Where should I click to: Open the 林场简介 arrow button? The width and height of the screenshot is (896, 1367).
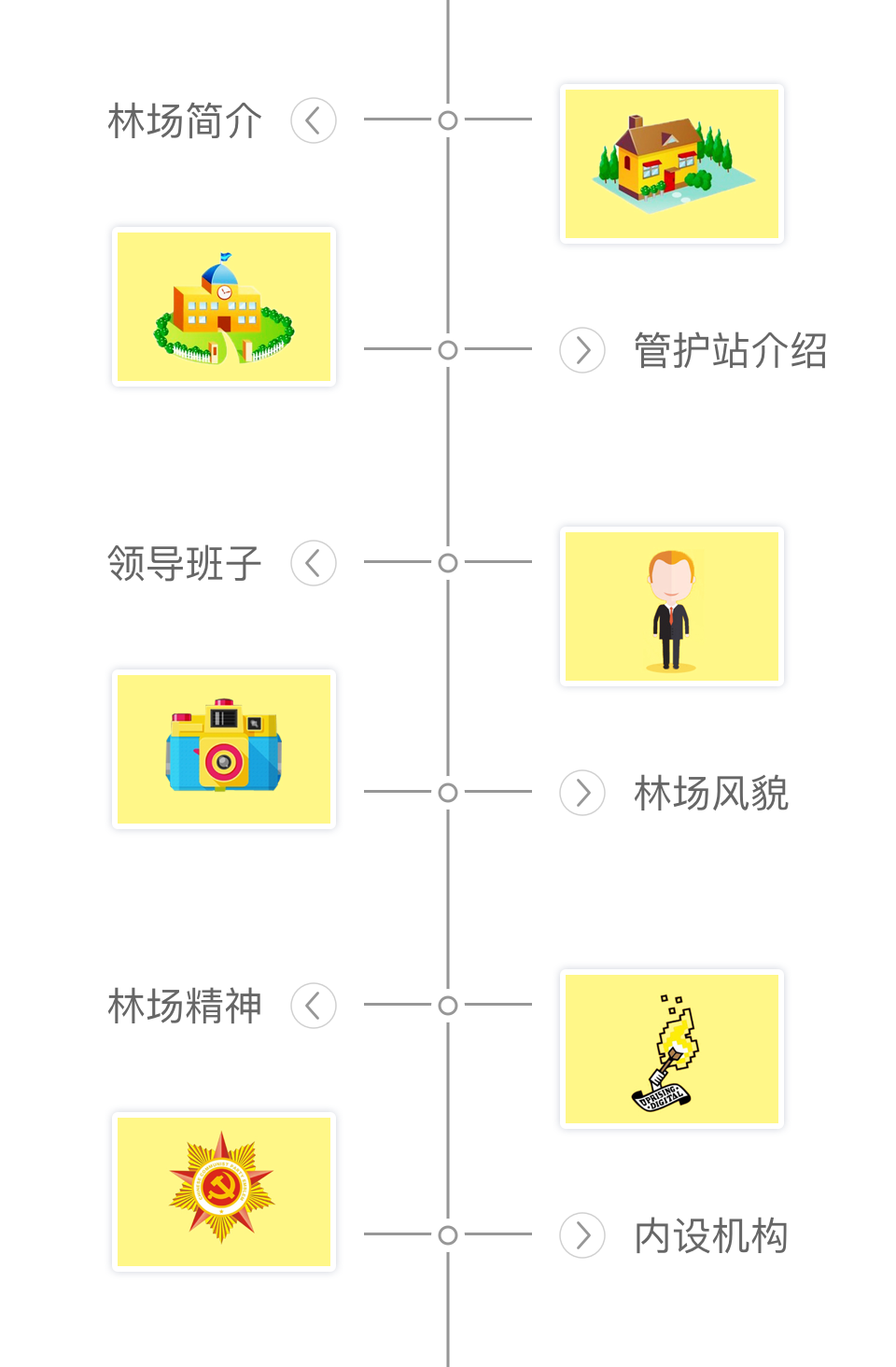[x=314, y=120]
